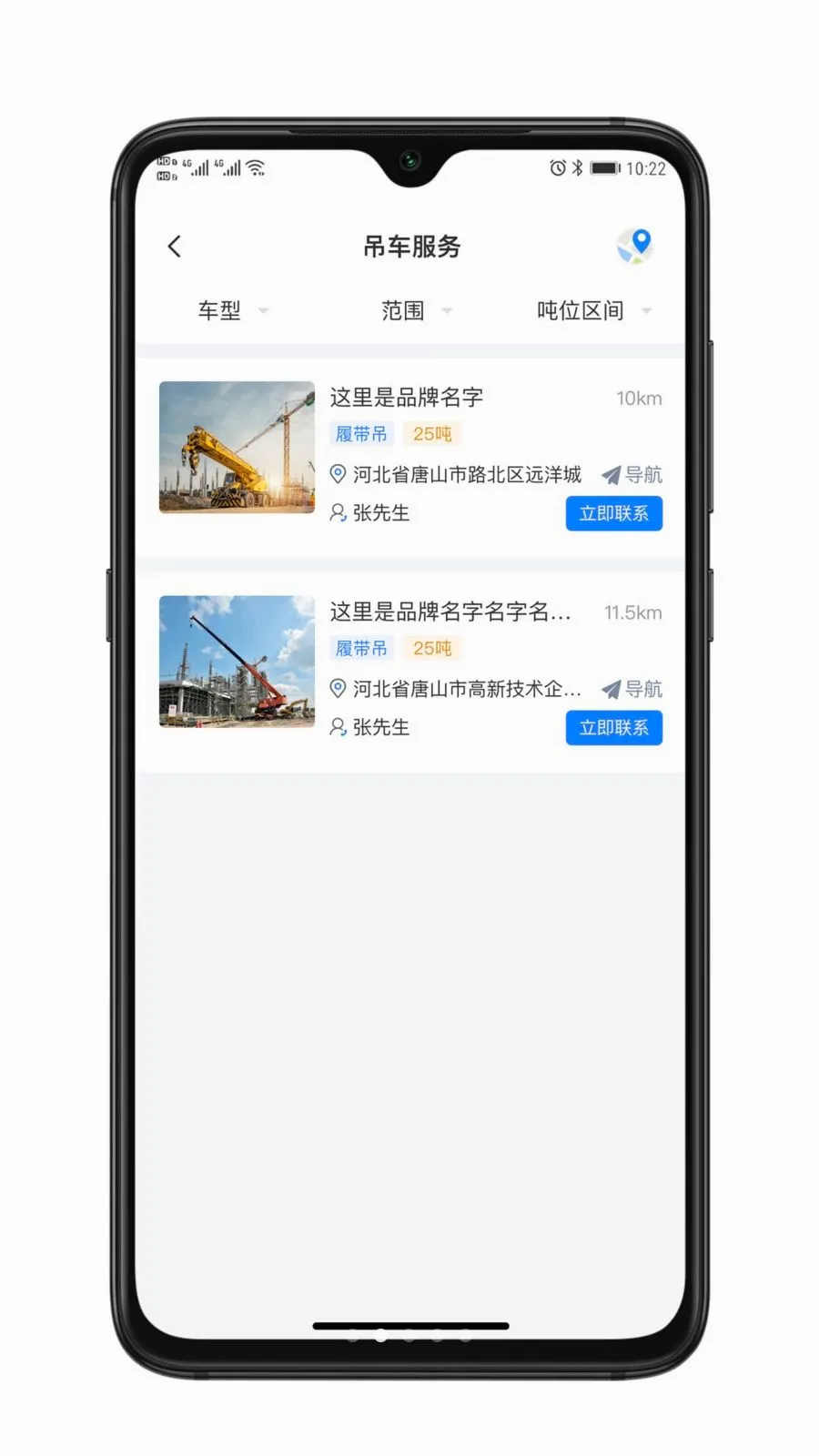Navigate to 河北省唐山市路北区远洋城 via 导航
This screenshot has height=1456, width=819.
[x=632, y=475]
